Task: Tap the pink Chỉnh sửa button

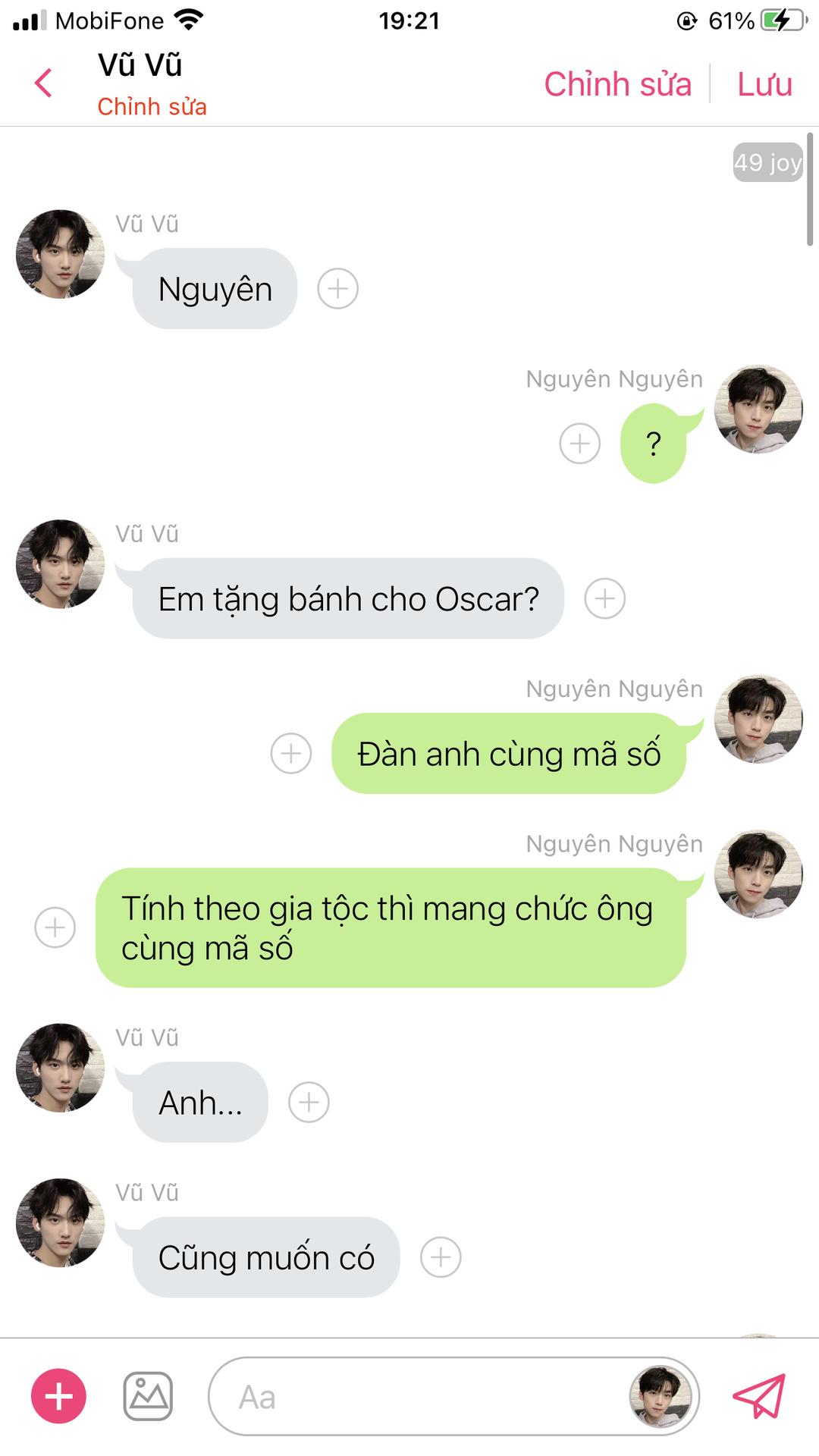Action: [617, 84]
